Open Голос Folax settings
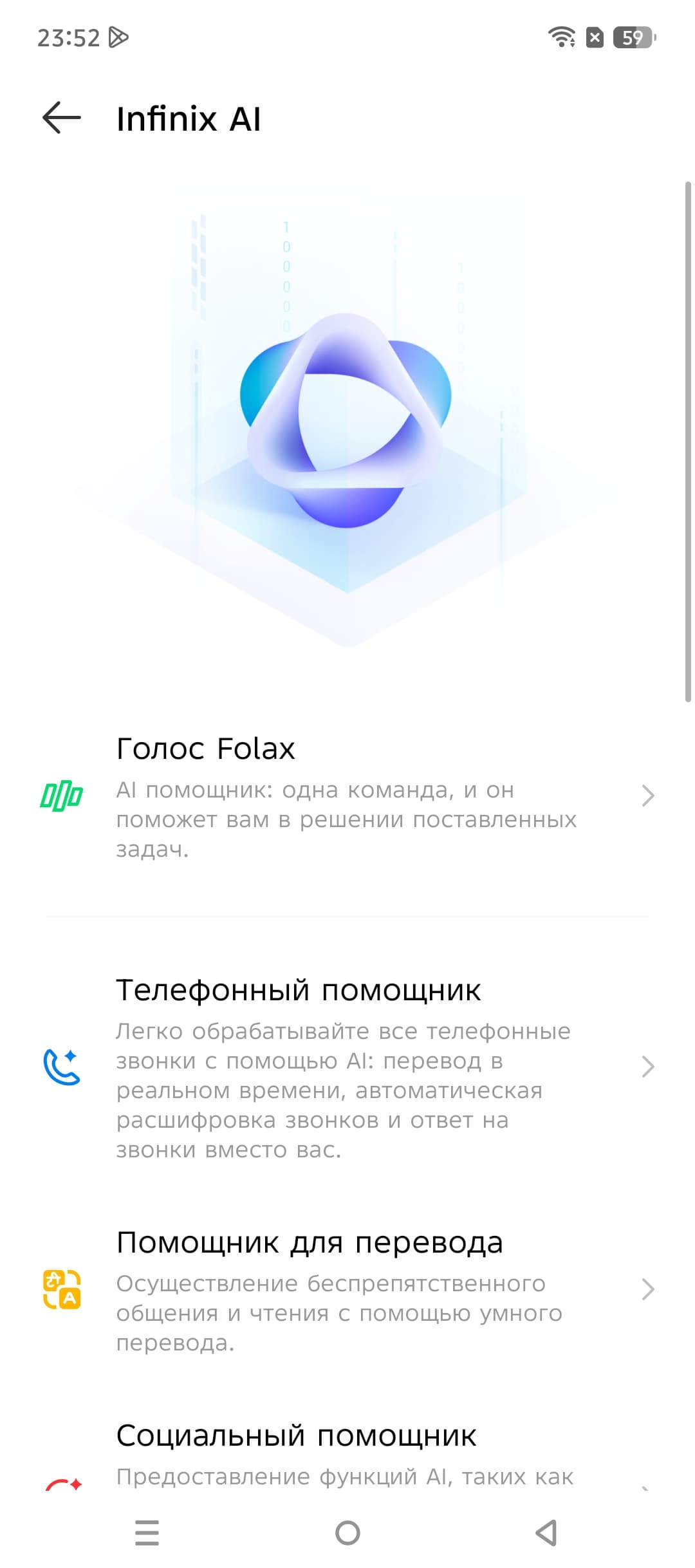The width and height of the screenshot is (695, 1568). point(347,797)
